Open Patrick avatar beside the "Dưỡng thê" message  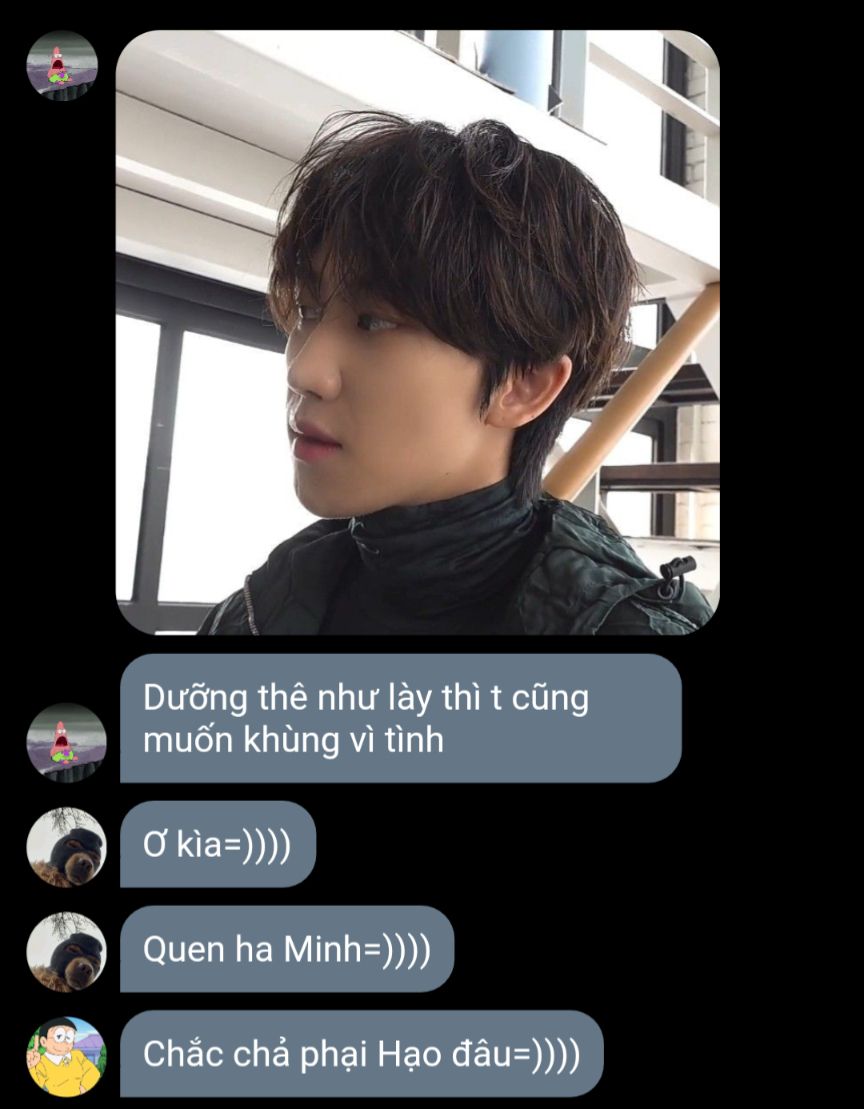pos(65,741)
